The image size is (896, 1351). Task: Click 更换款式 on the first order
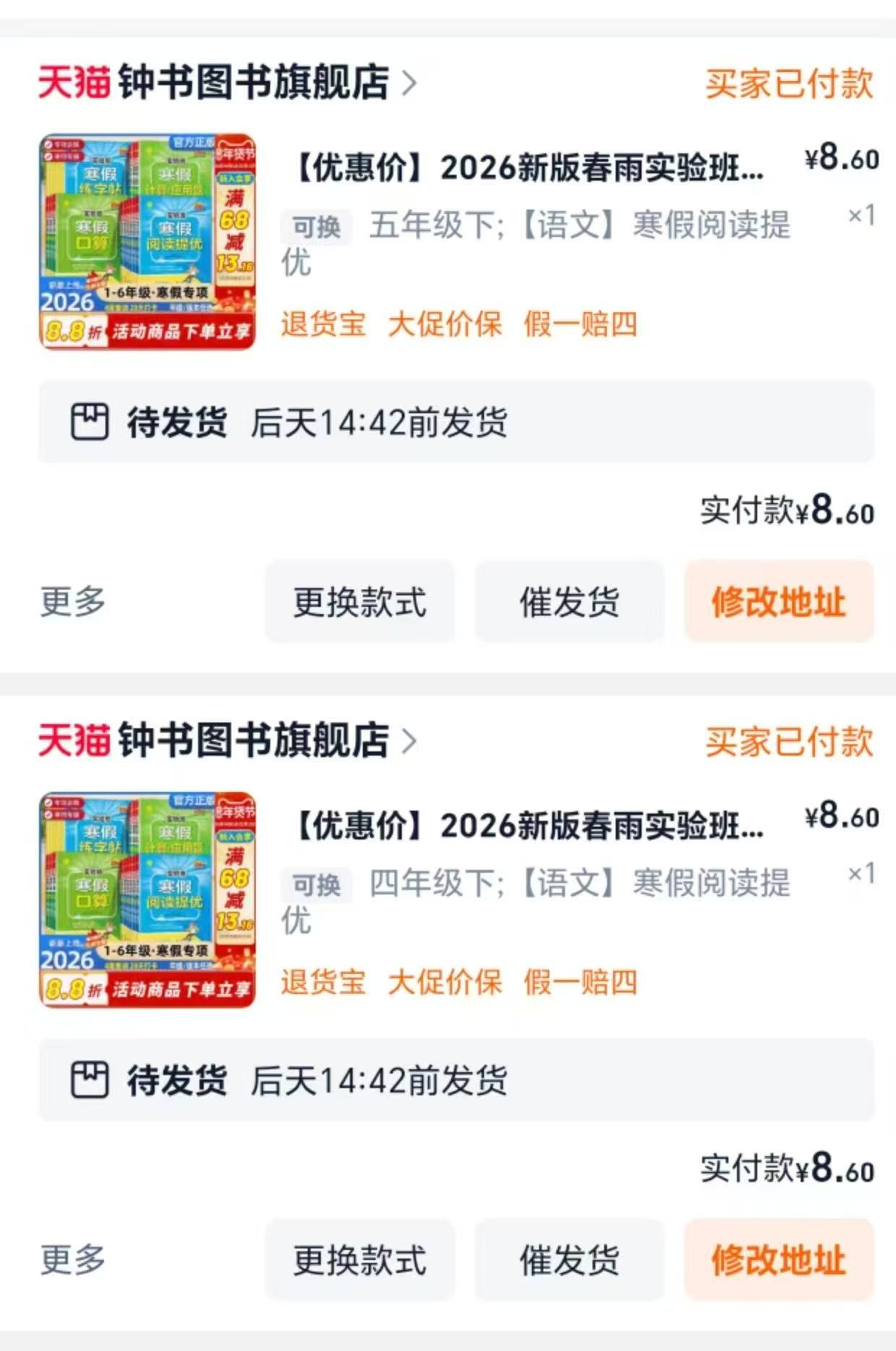coord(361,602)
